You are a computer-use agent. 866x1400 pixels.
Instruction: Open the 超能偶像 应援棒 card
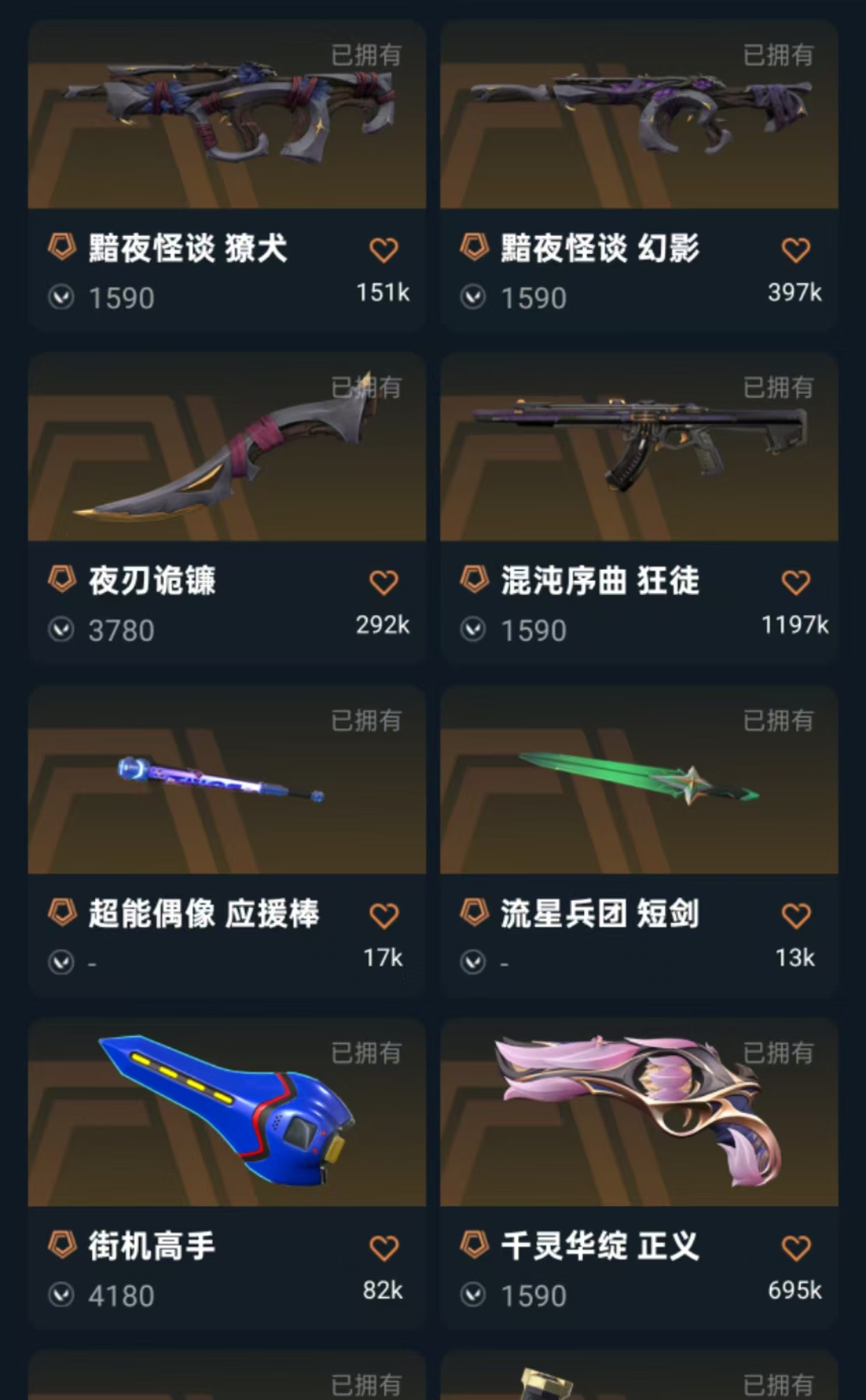[226, 781]
